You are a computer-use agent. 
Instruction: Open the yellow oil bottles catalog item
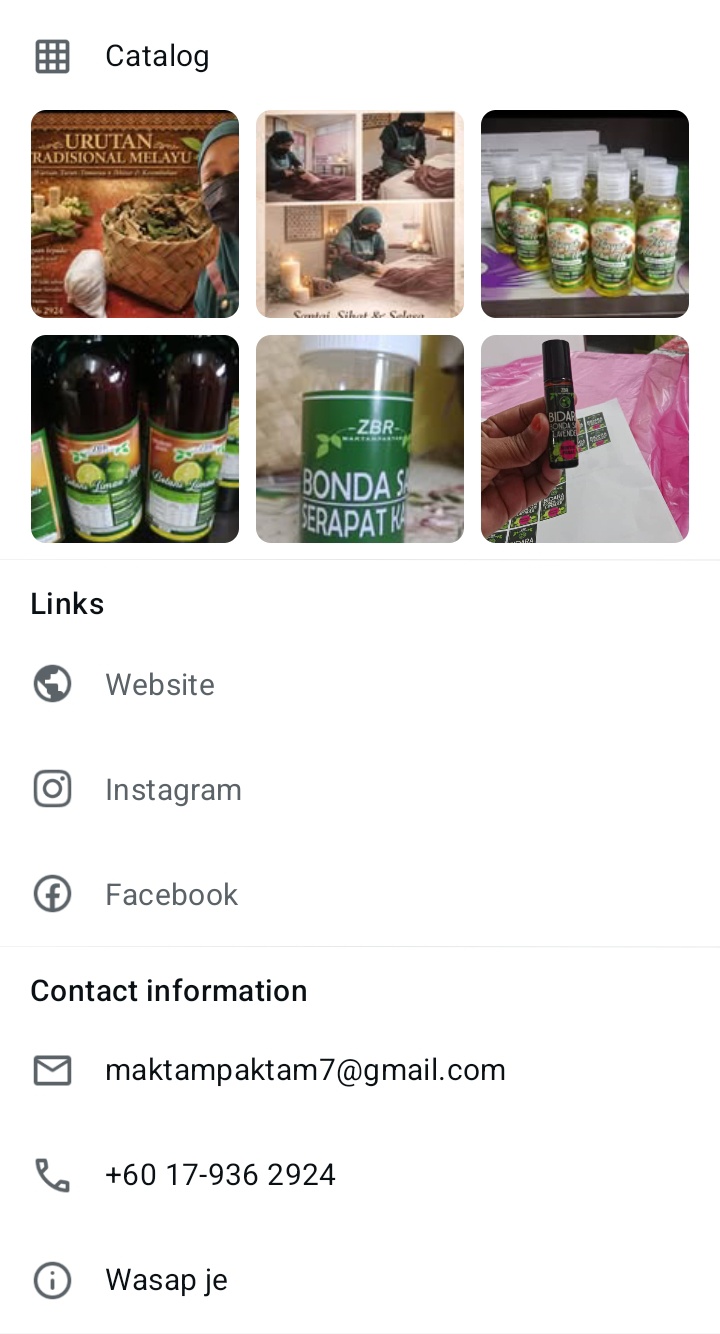click(585, 214)
